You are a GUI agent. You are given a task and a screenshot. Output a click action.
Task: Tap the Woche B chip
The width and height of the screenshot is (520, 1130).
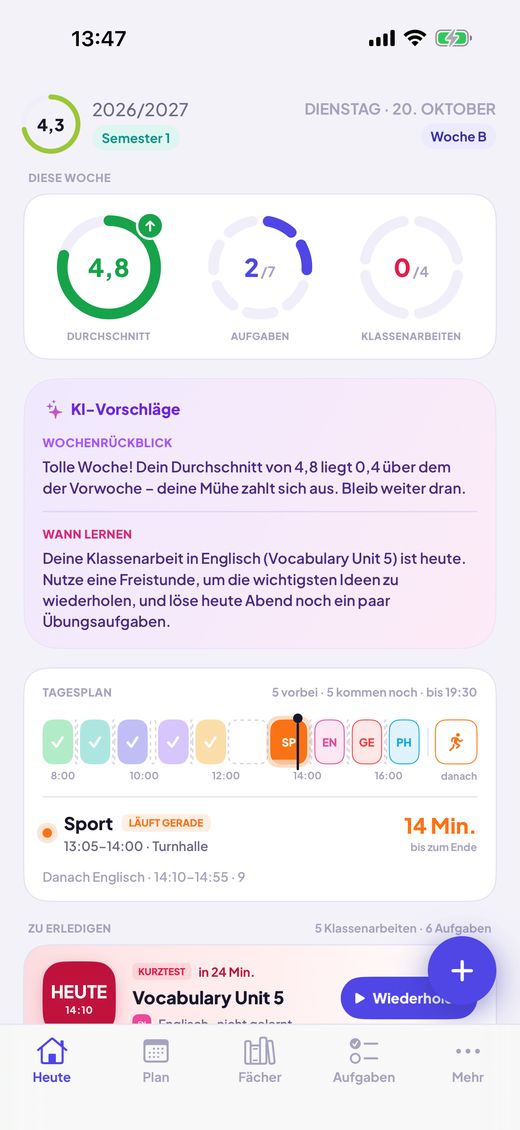pyautogui.click(x=458, y=136)
